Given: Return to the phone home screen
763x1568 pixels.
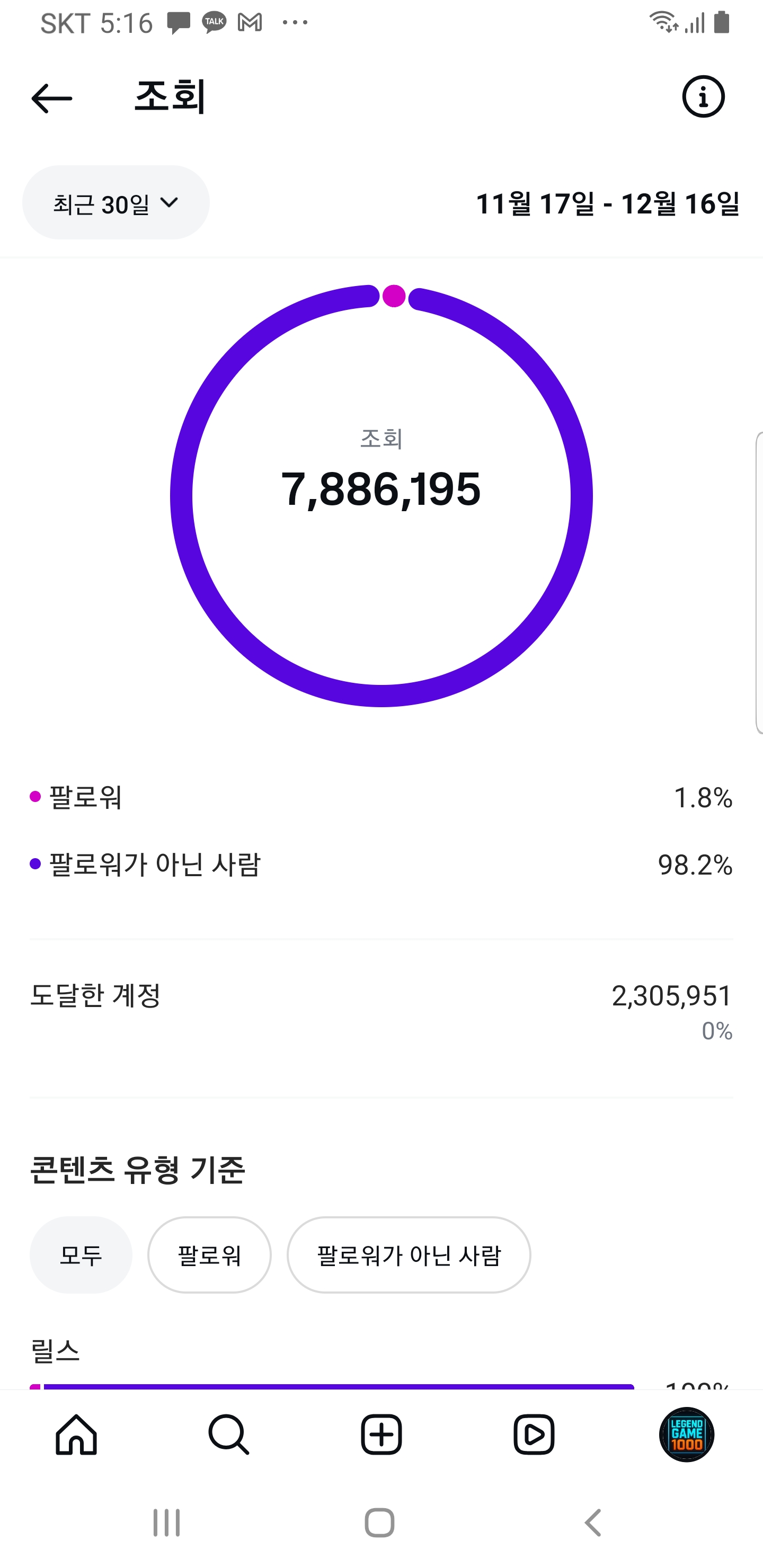Looking at the screenshot, I should pos(380,1522).
